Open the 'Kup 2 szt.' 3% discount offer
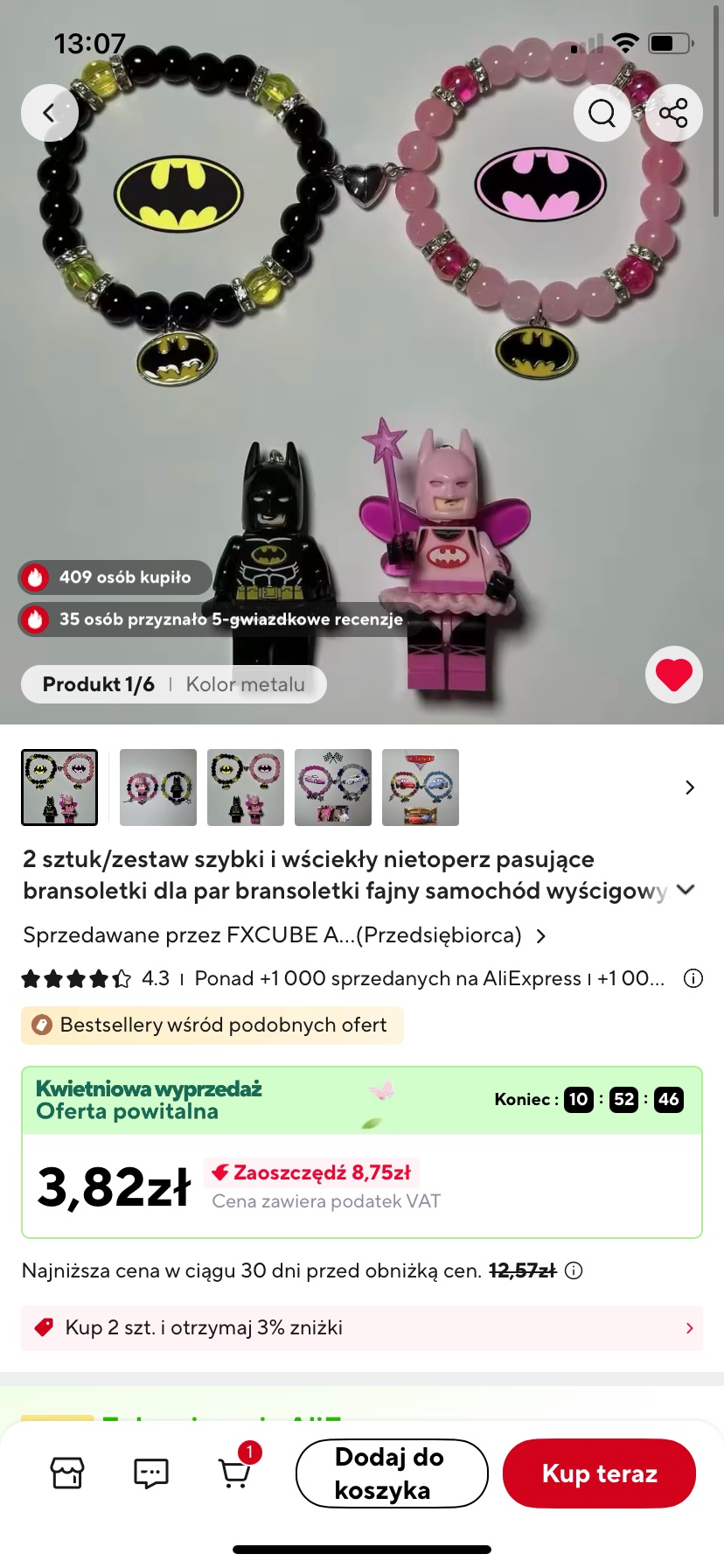 tap(362, 1327)
